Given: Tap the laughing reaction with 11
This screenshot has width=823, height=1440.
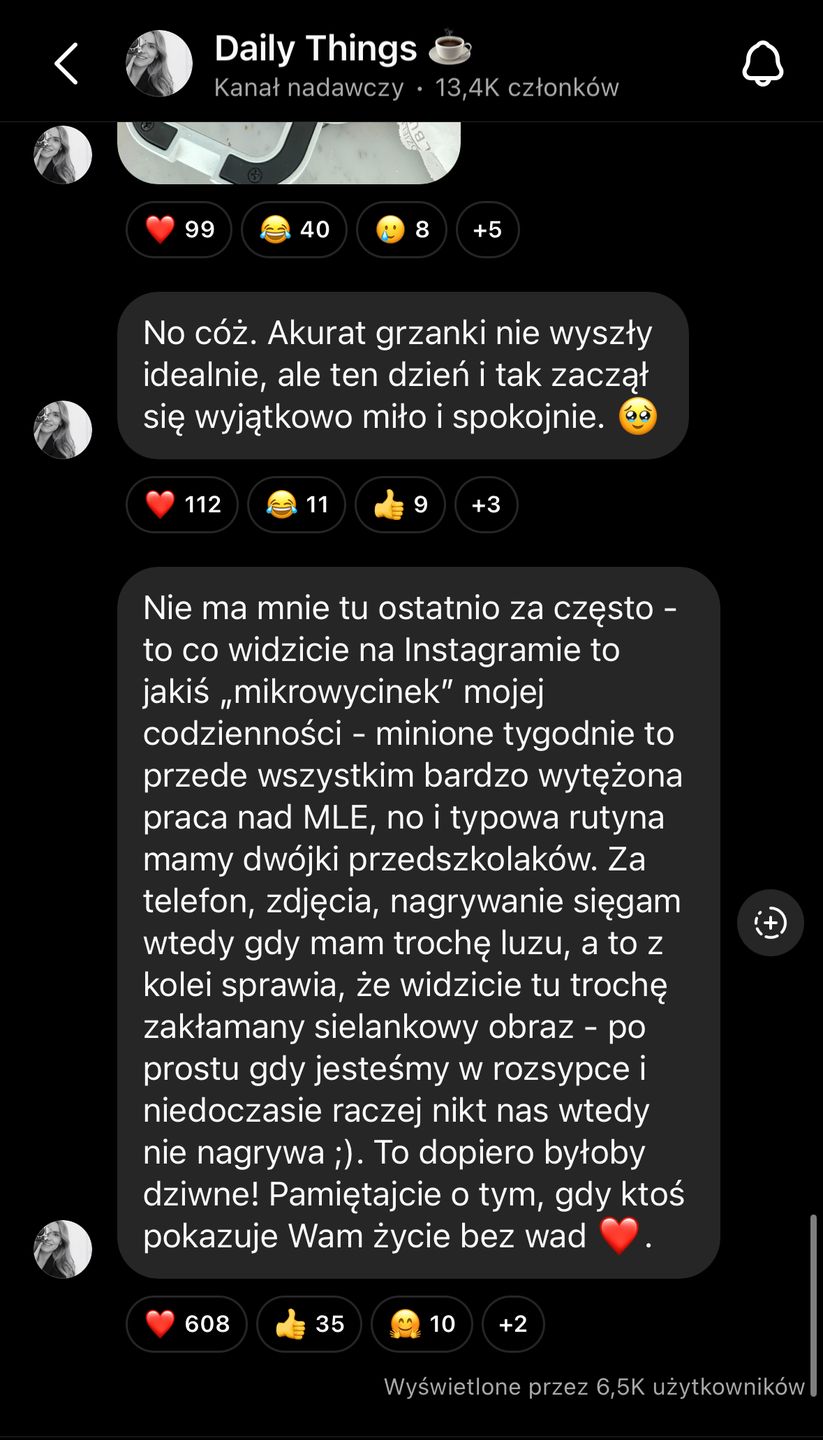Looking at the screenshot, I should (296, 504).
